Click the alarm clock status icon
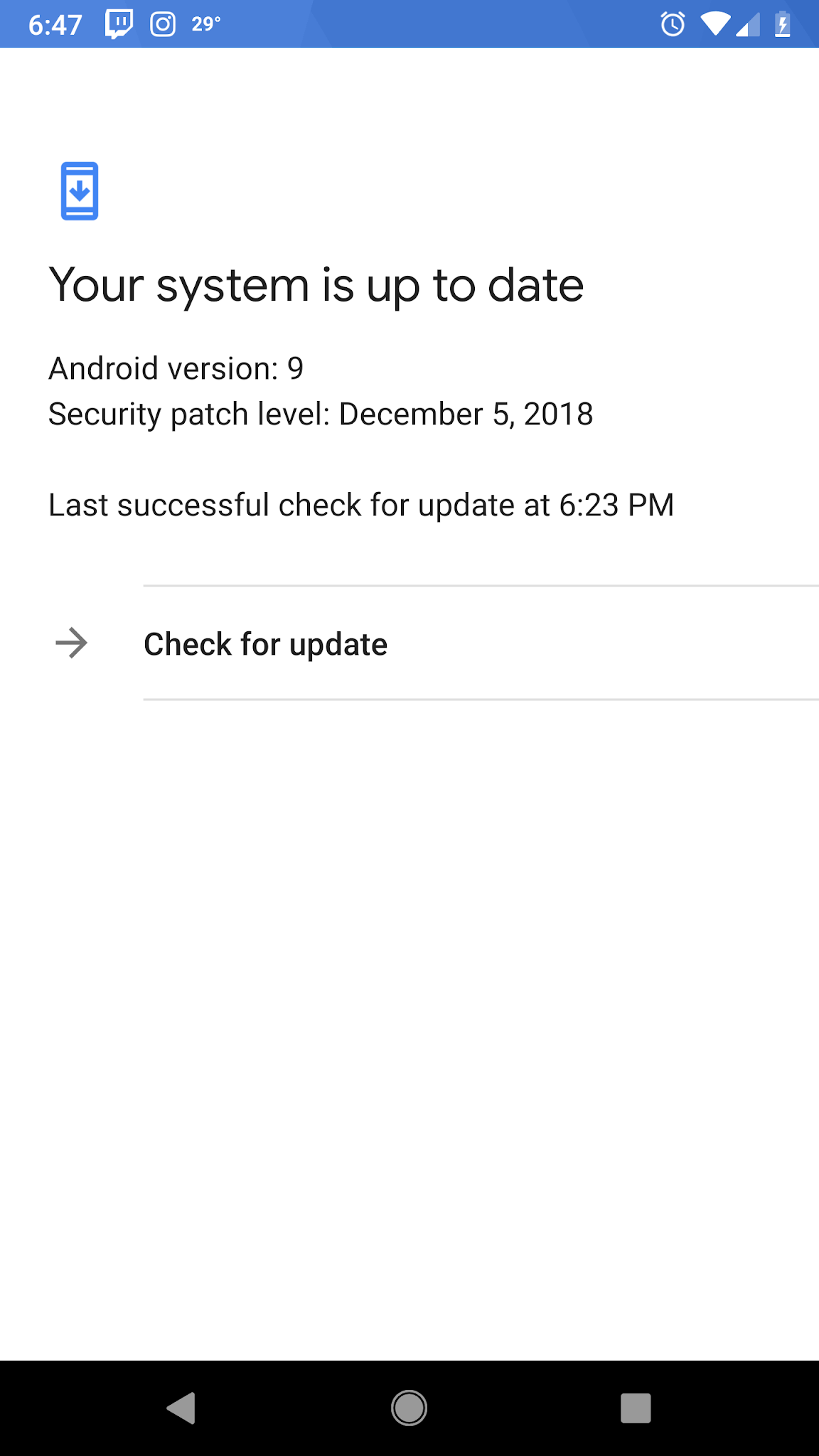819x1456 pixels. (x=672, y=23)
